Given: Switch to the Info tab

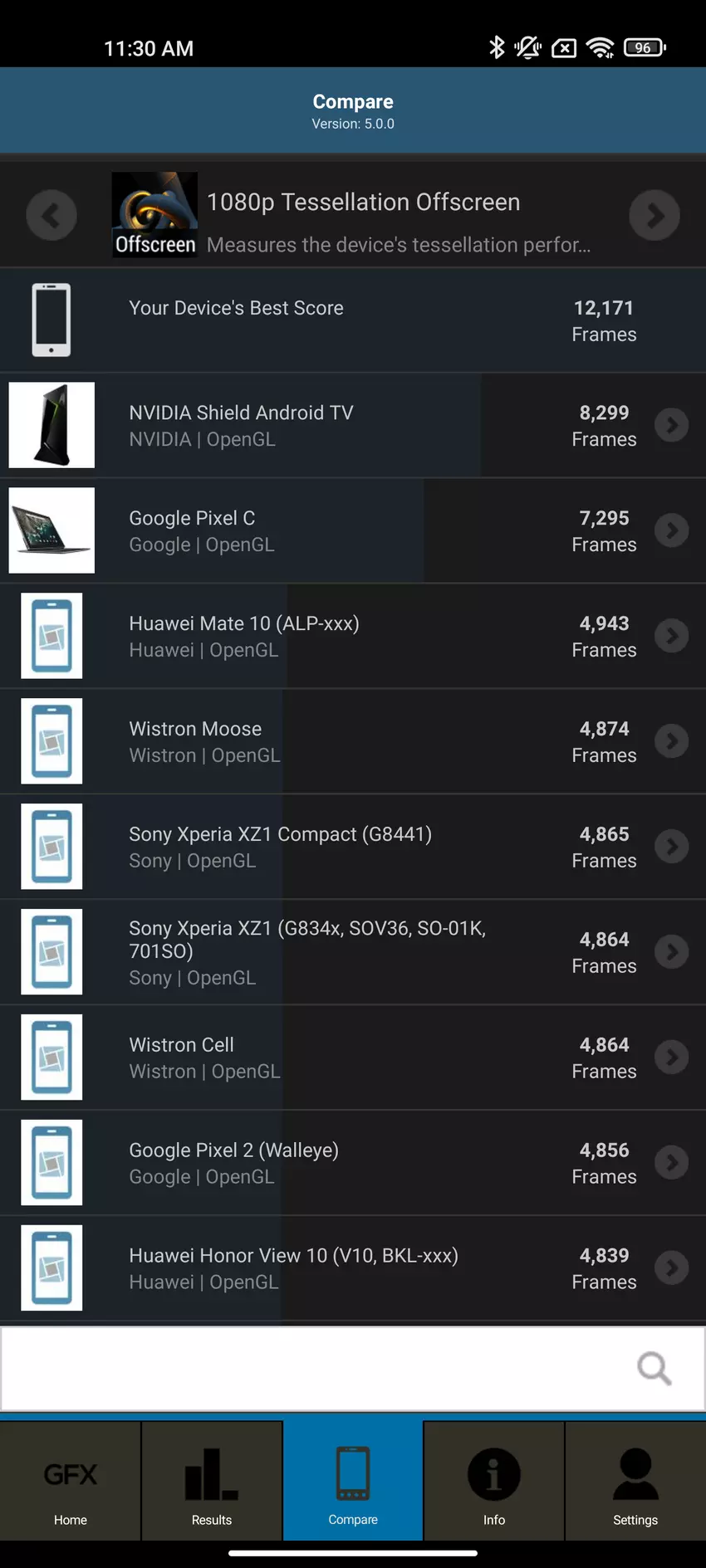Looking at the screenshot, I should pos(494,1482).
